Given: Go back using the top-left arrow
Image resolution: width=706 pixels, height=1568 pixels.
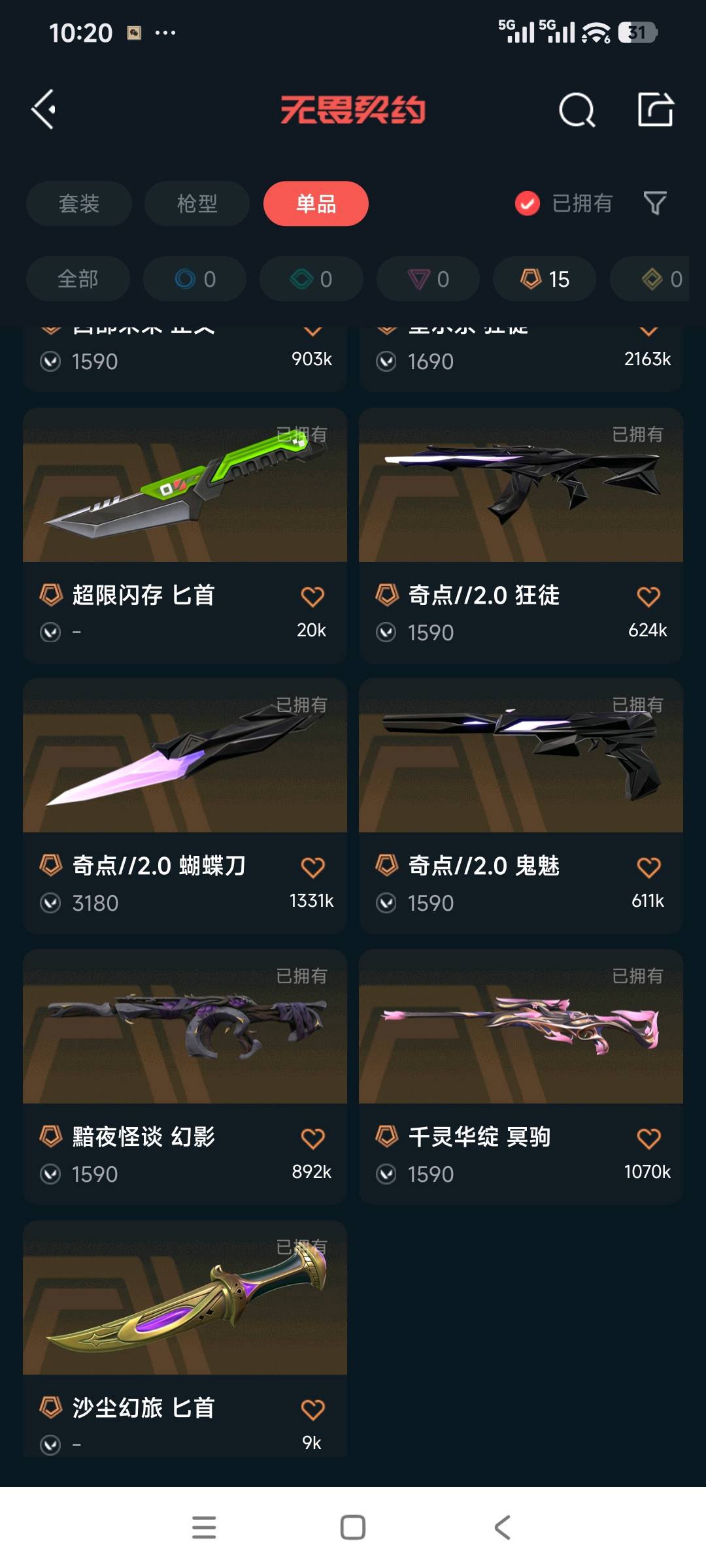Looking at the screenshot, I should click(44, 109).
